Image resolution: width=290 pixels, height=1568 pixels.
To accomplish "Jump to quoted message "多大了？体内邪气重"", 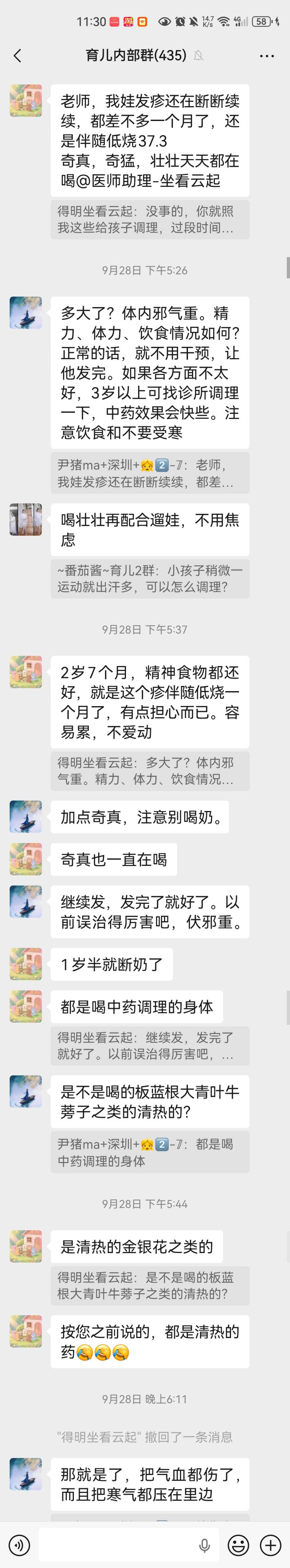I will coord(150,771).
